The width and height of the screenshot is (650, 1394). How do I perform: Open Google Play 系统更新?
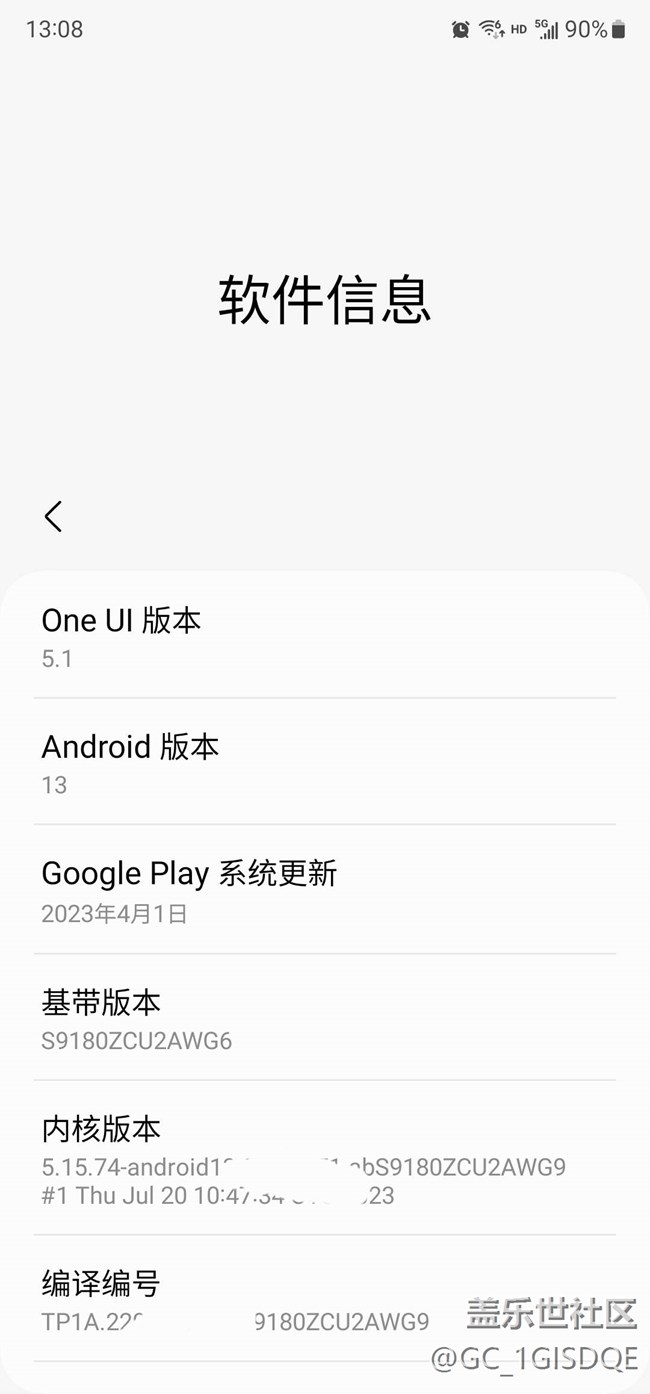tap(325, 890)
